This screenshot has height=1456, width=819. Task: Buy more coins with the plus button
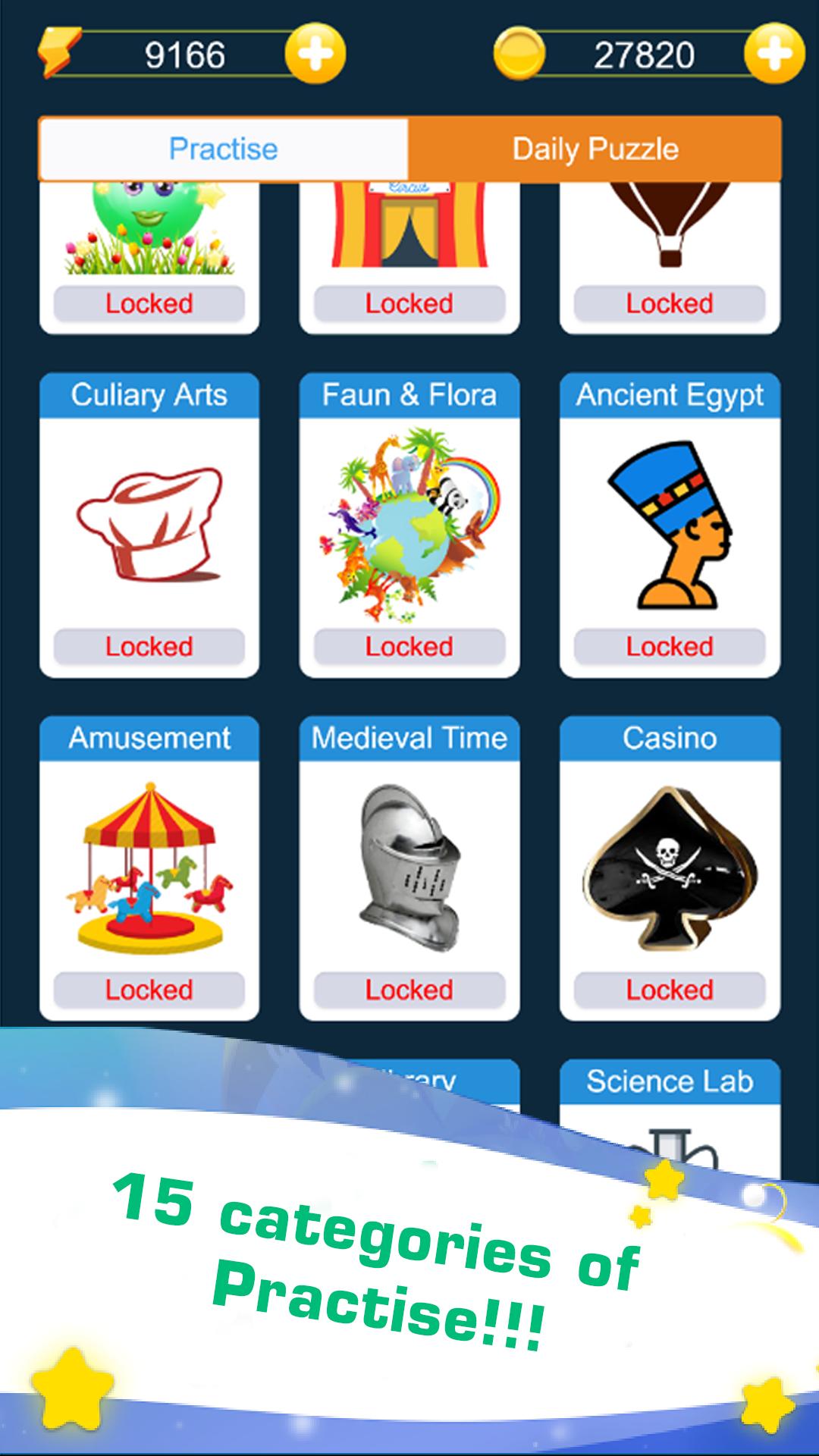(x=773, y=54)
